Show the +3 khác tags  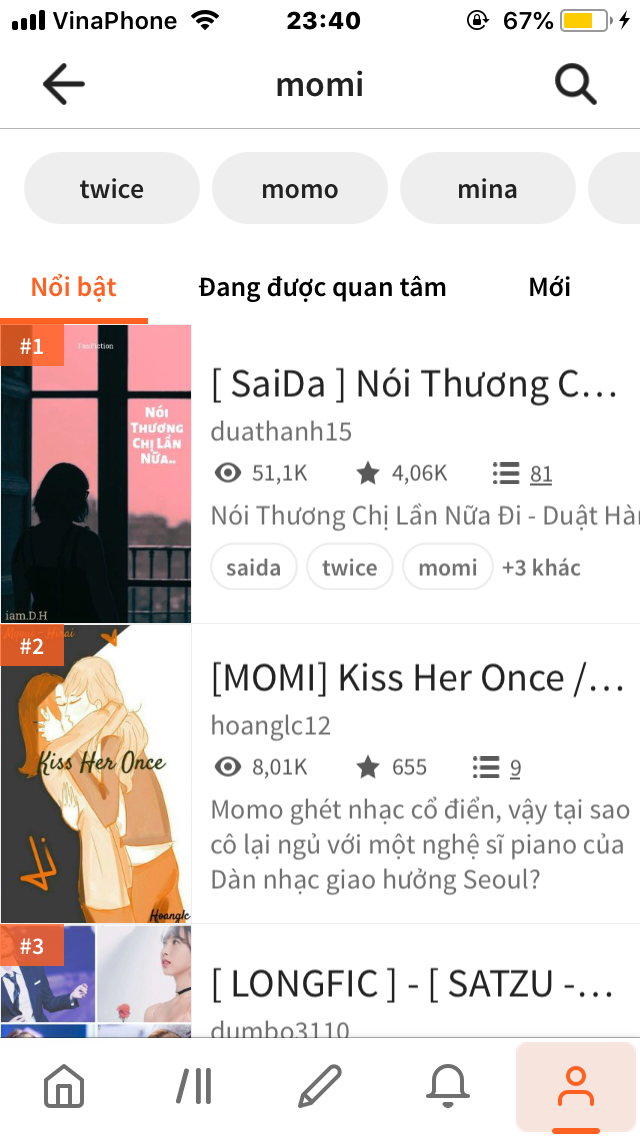541,568
